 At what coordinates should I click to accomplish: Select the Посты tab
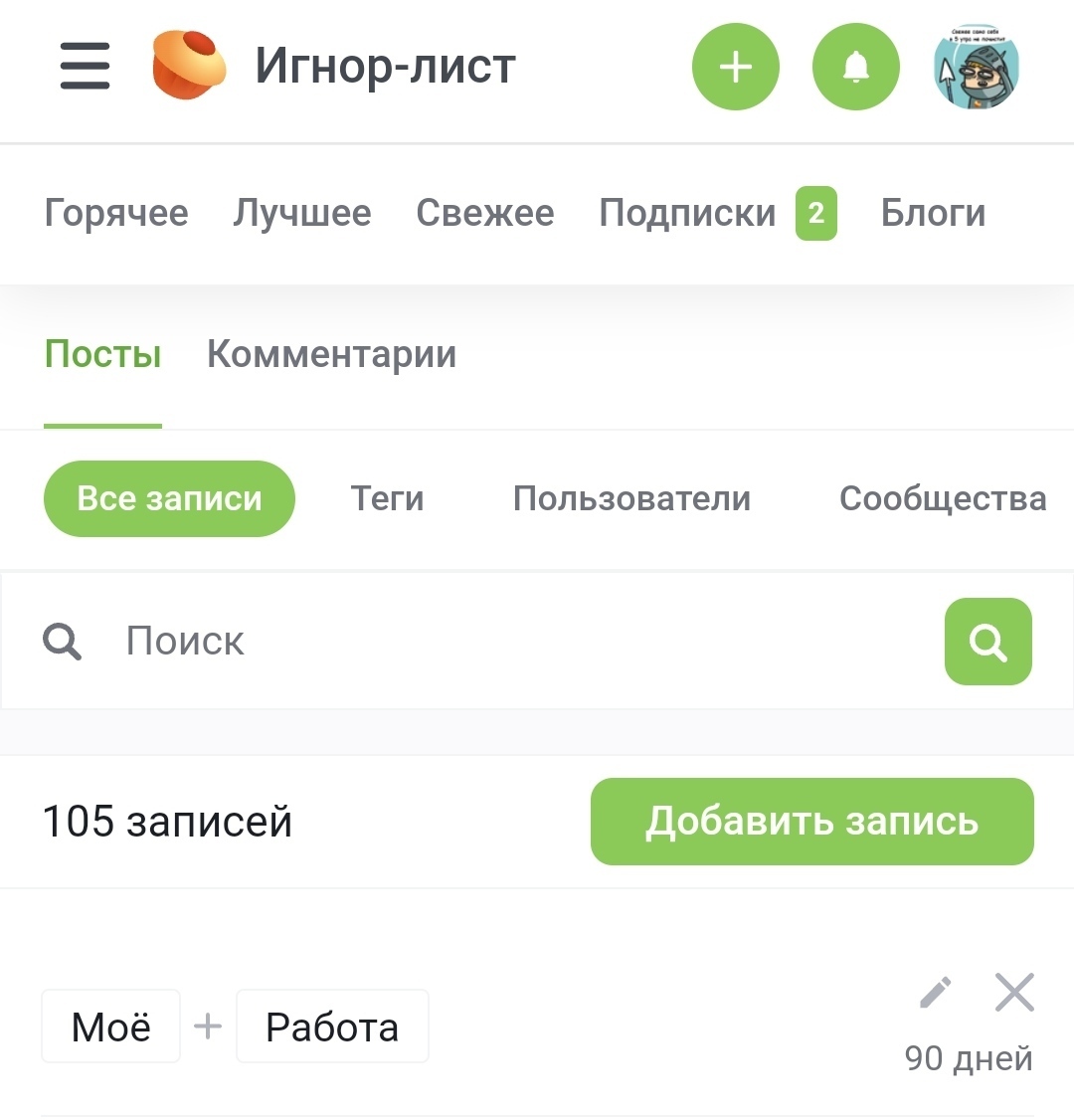pos(103,354)
